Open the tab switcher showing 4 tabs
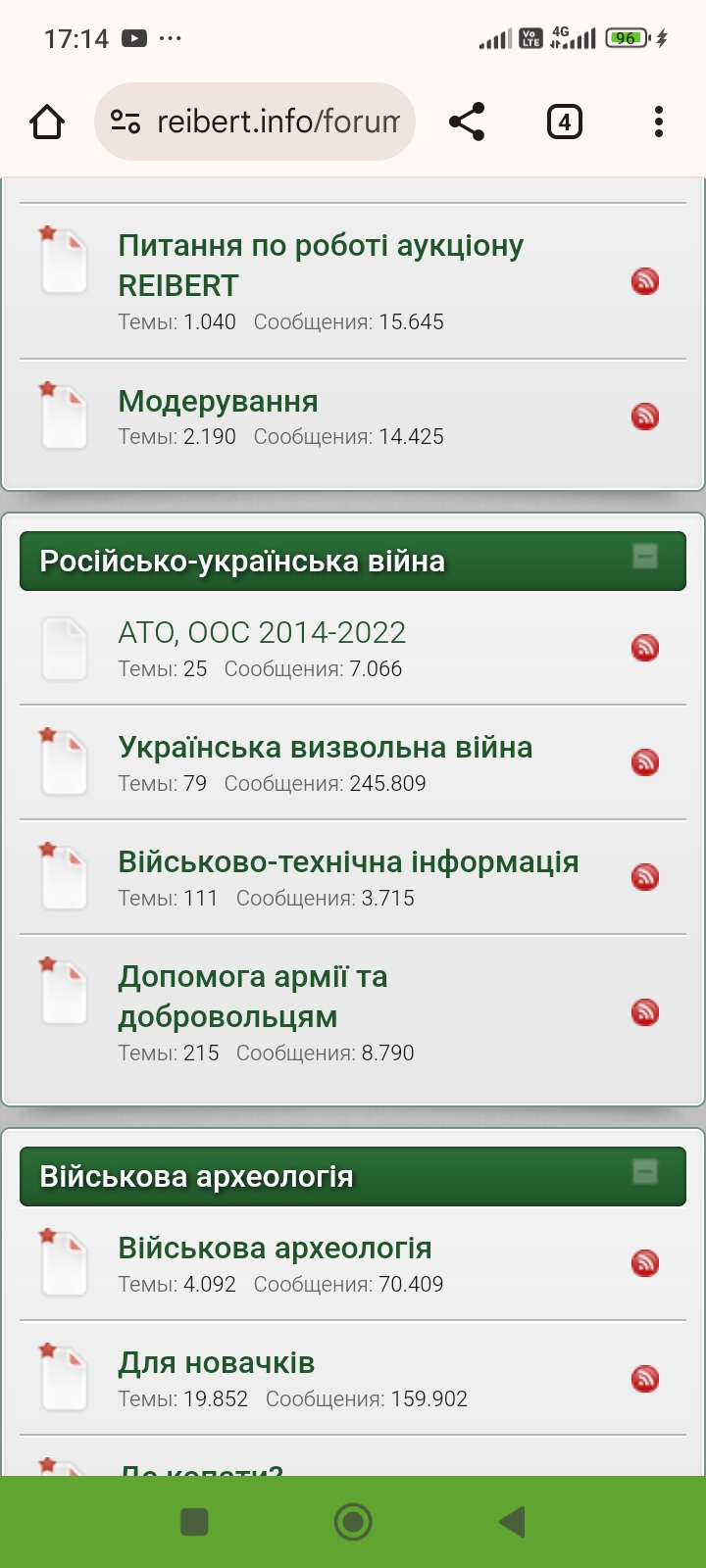This screenshot has width=706, height=1568. [564, 122]
